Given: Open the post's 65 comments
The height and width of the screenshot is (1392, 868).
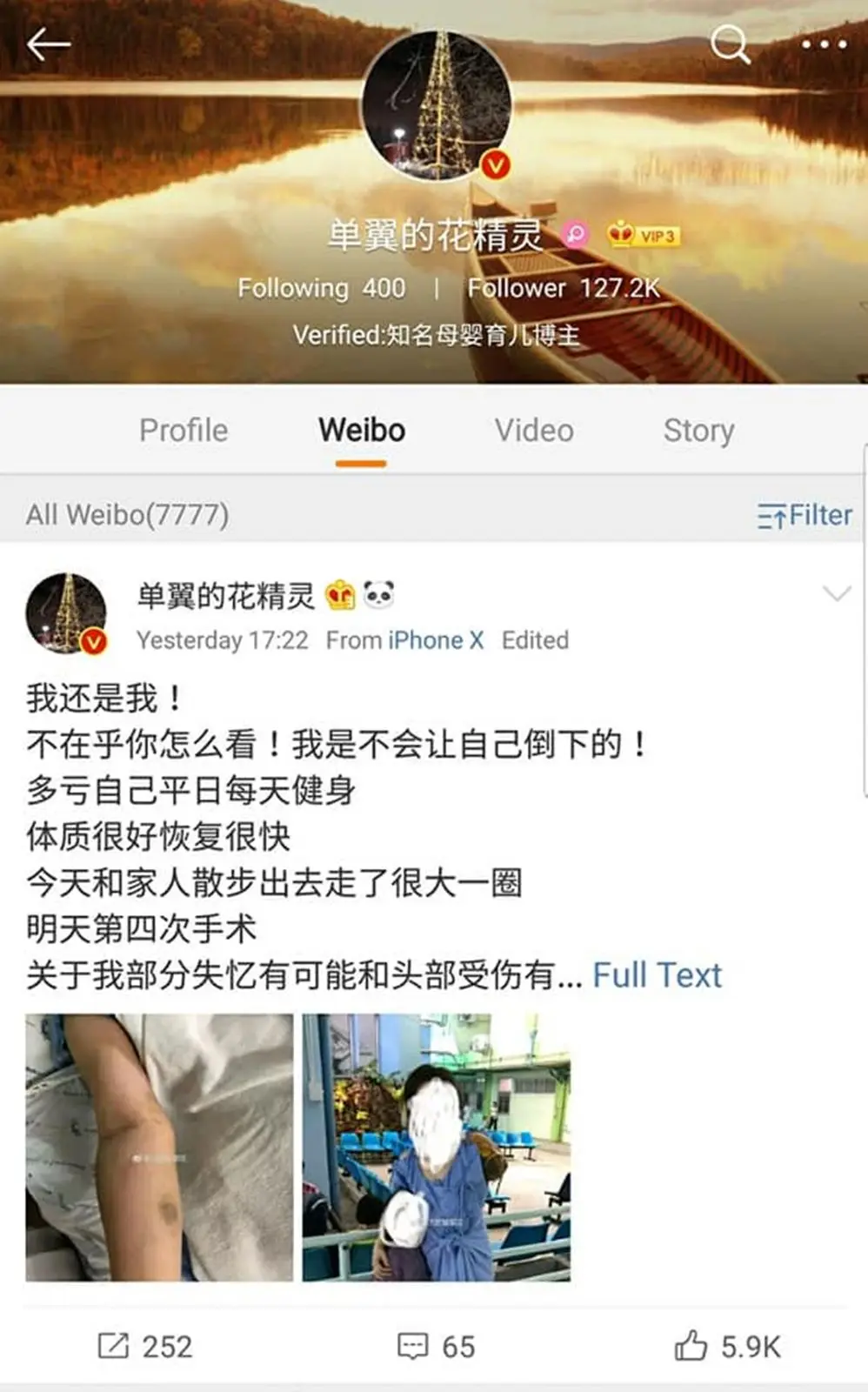Looking at the screenshot, I should (436, 1346).
